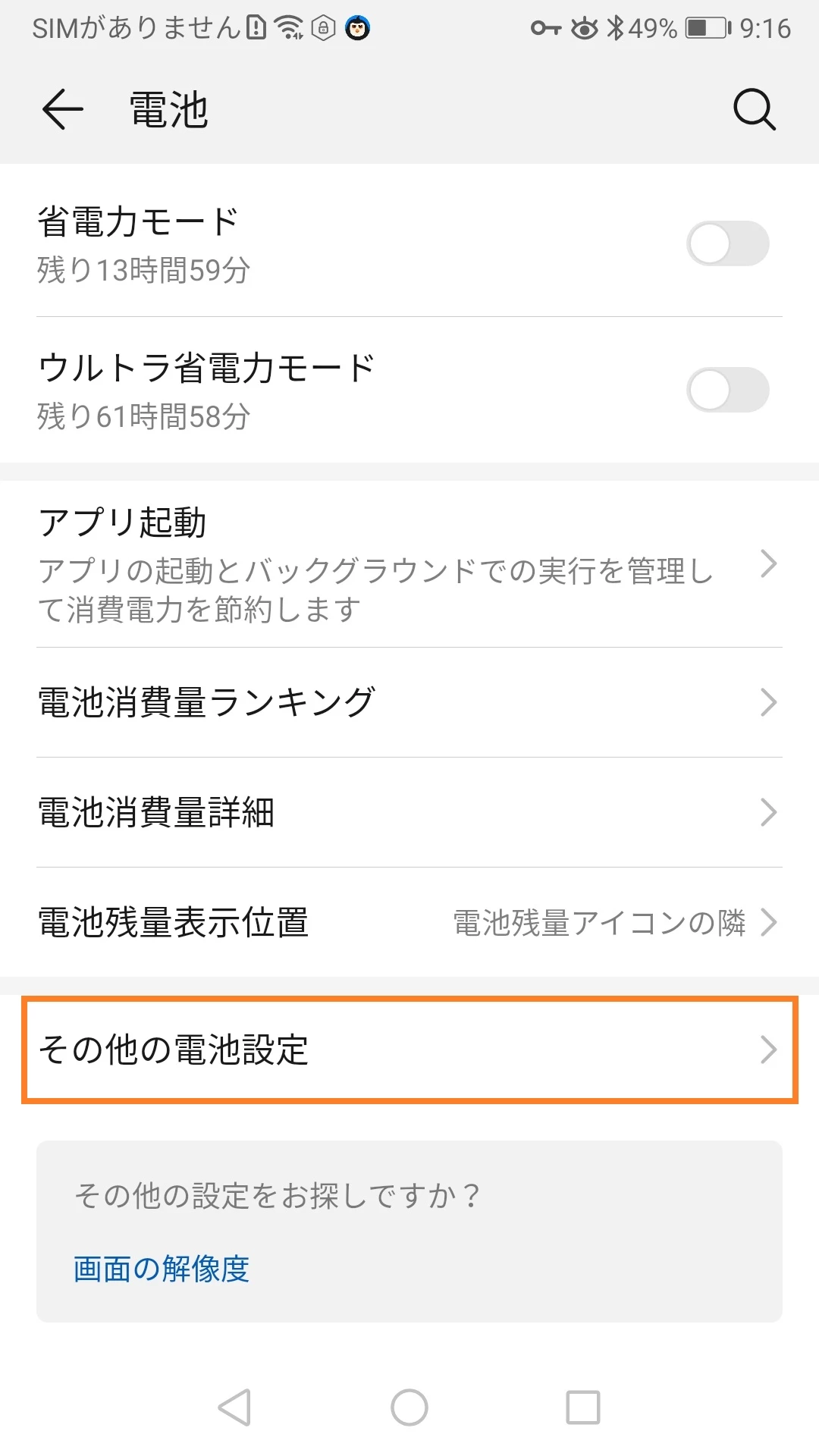
Task: Open 電池消費量詳細
Action: point(409,812)
